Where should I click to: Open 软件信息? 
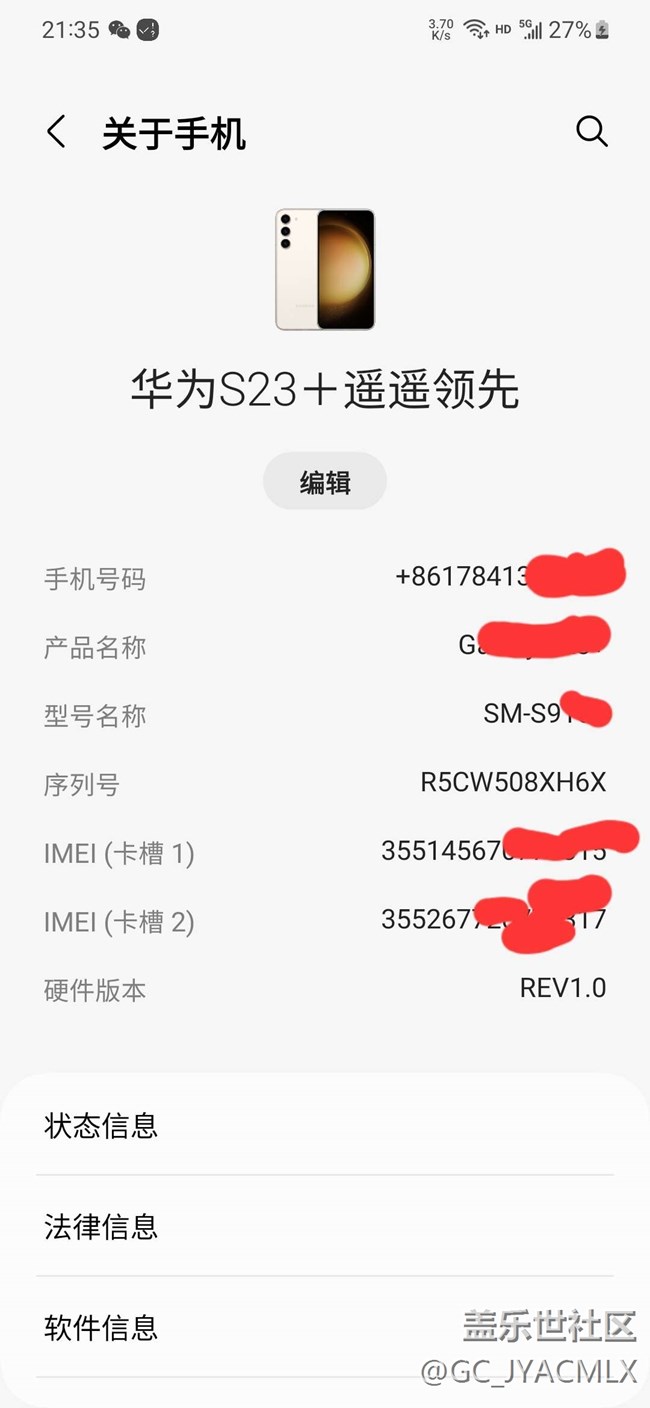coord(325,1327)
